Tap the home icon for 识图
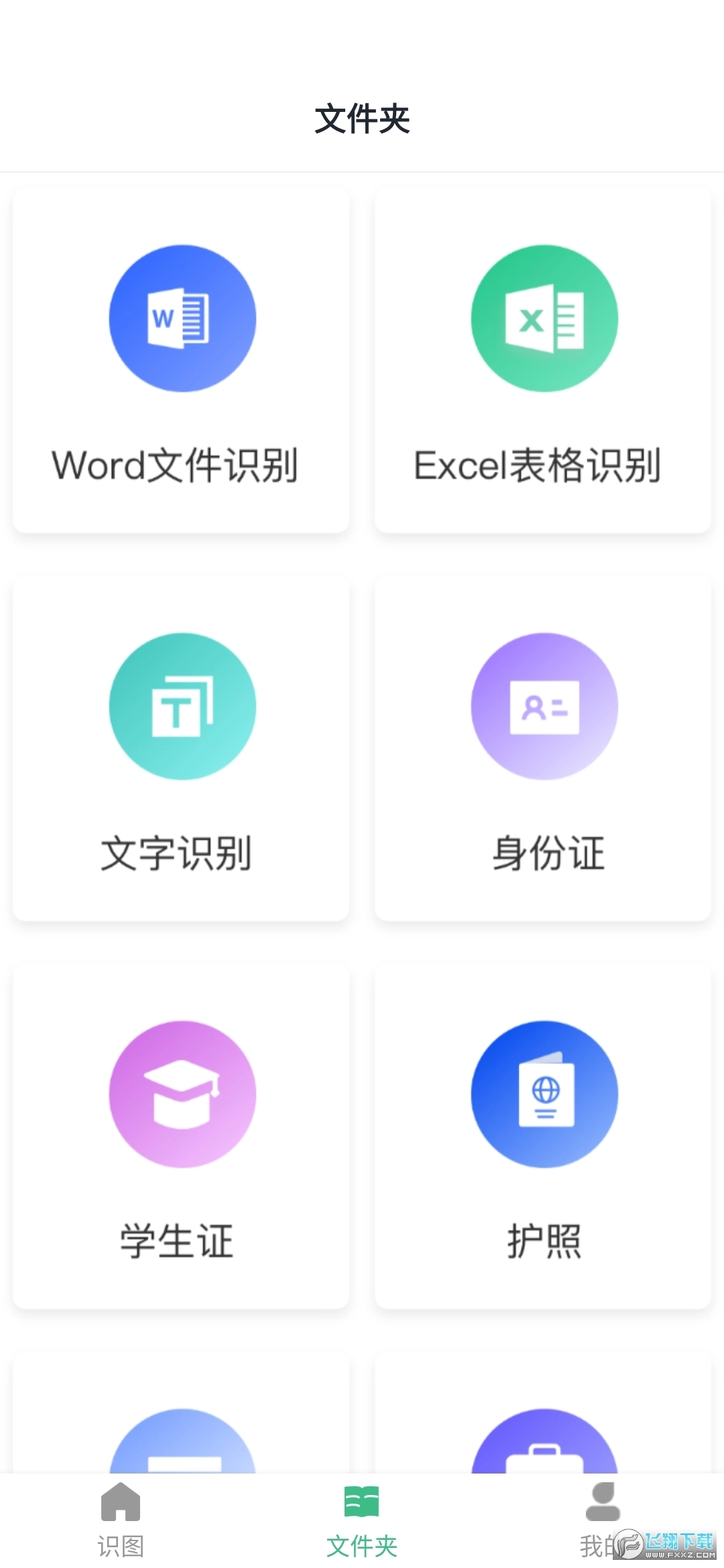Screen dimensions: 724x1568 click(119, 1502)
